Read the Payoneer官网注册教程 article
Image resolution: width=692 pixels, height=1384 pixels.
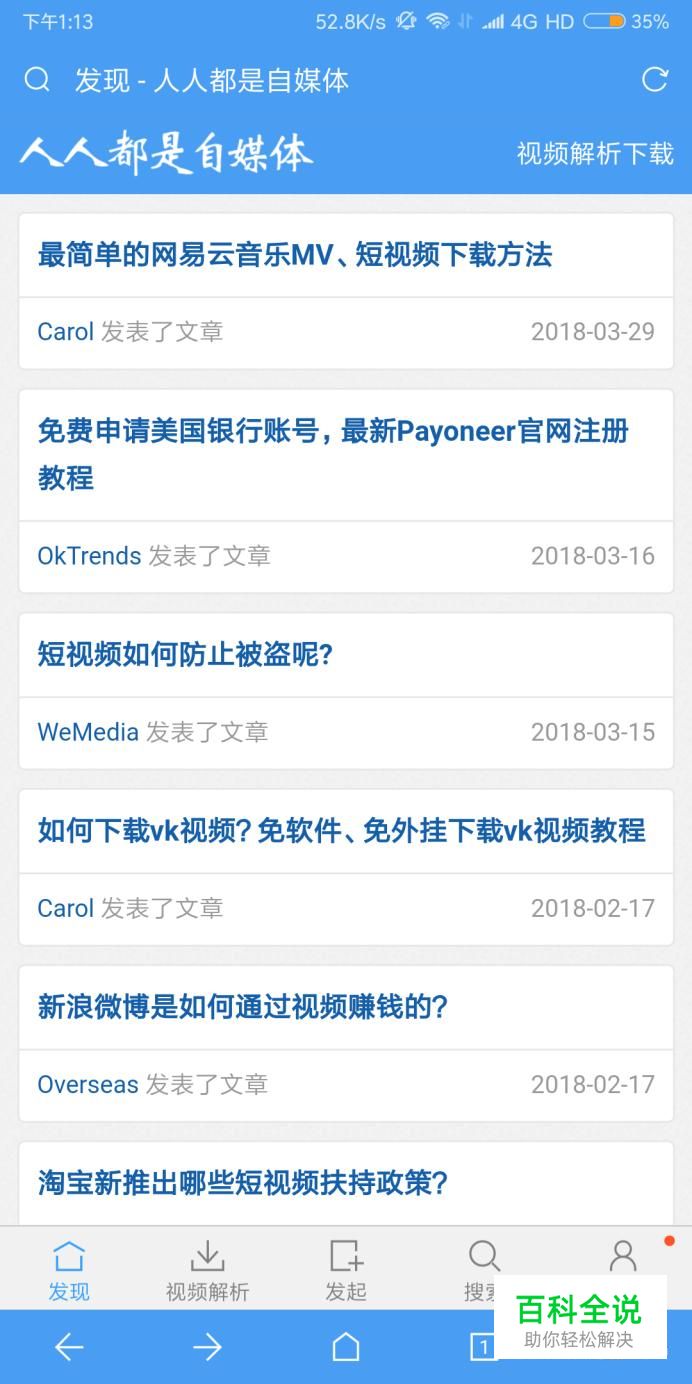[x=332, y=454]
